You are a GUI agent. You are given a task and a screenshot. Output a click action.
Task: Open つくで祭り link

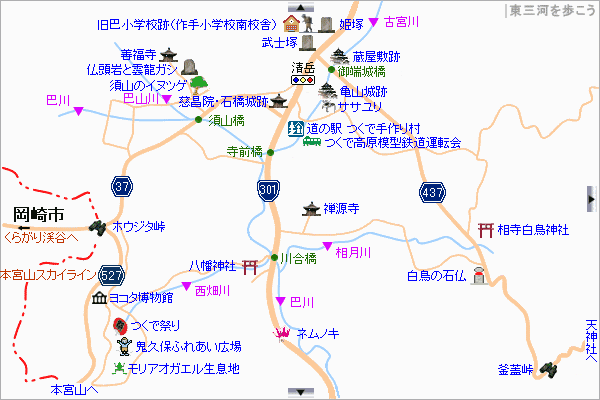(154, 325)
